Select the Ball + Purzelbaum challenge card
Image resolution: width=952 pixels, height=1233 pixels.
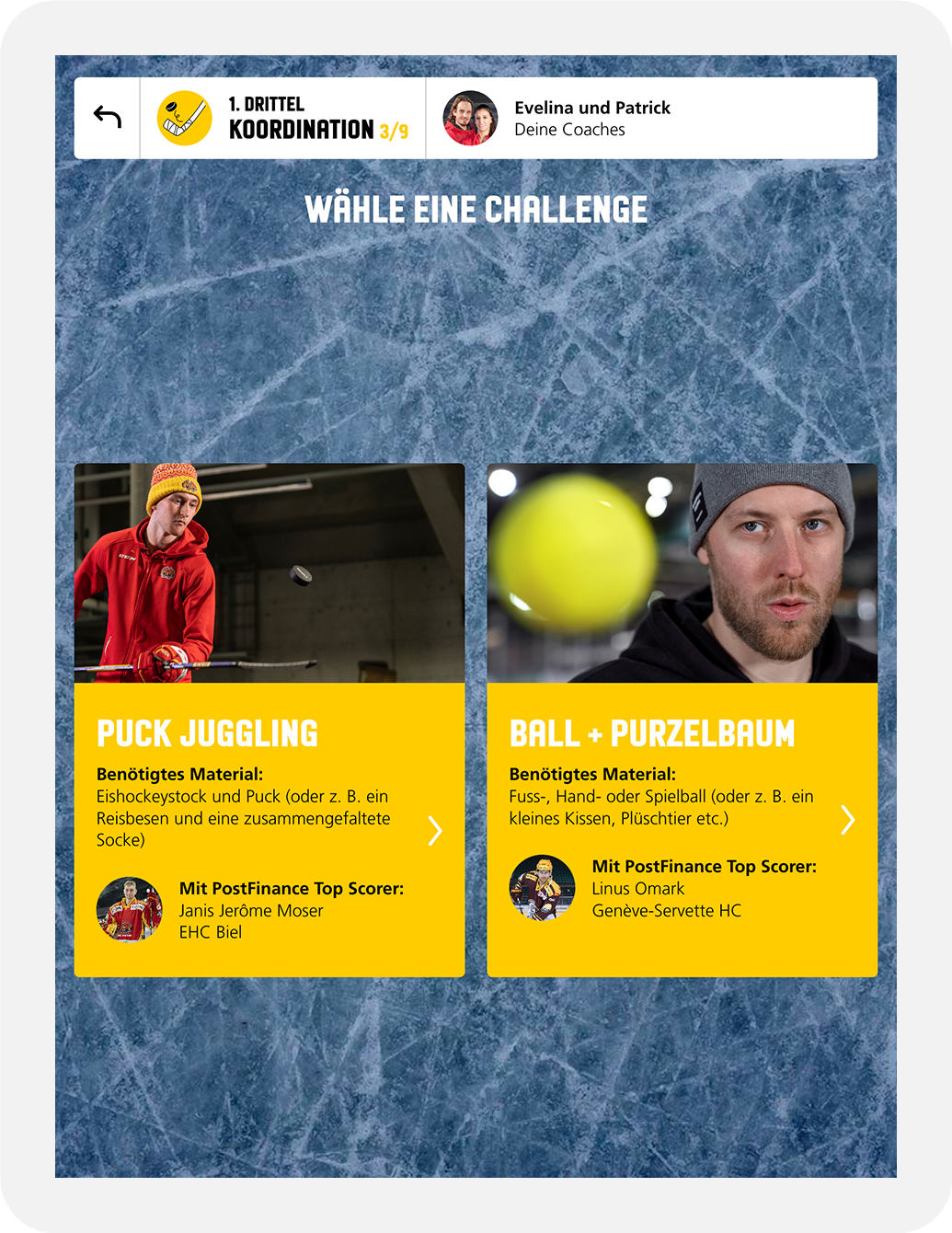682,720
